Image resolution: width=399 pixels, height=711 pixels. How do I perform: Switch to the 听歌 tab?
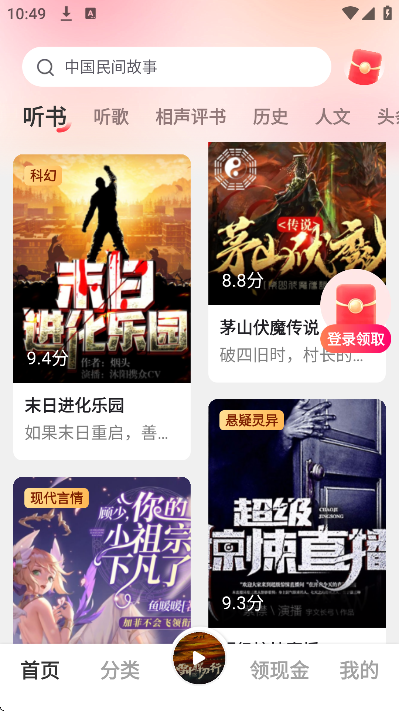(x=111, y=117)
